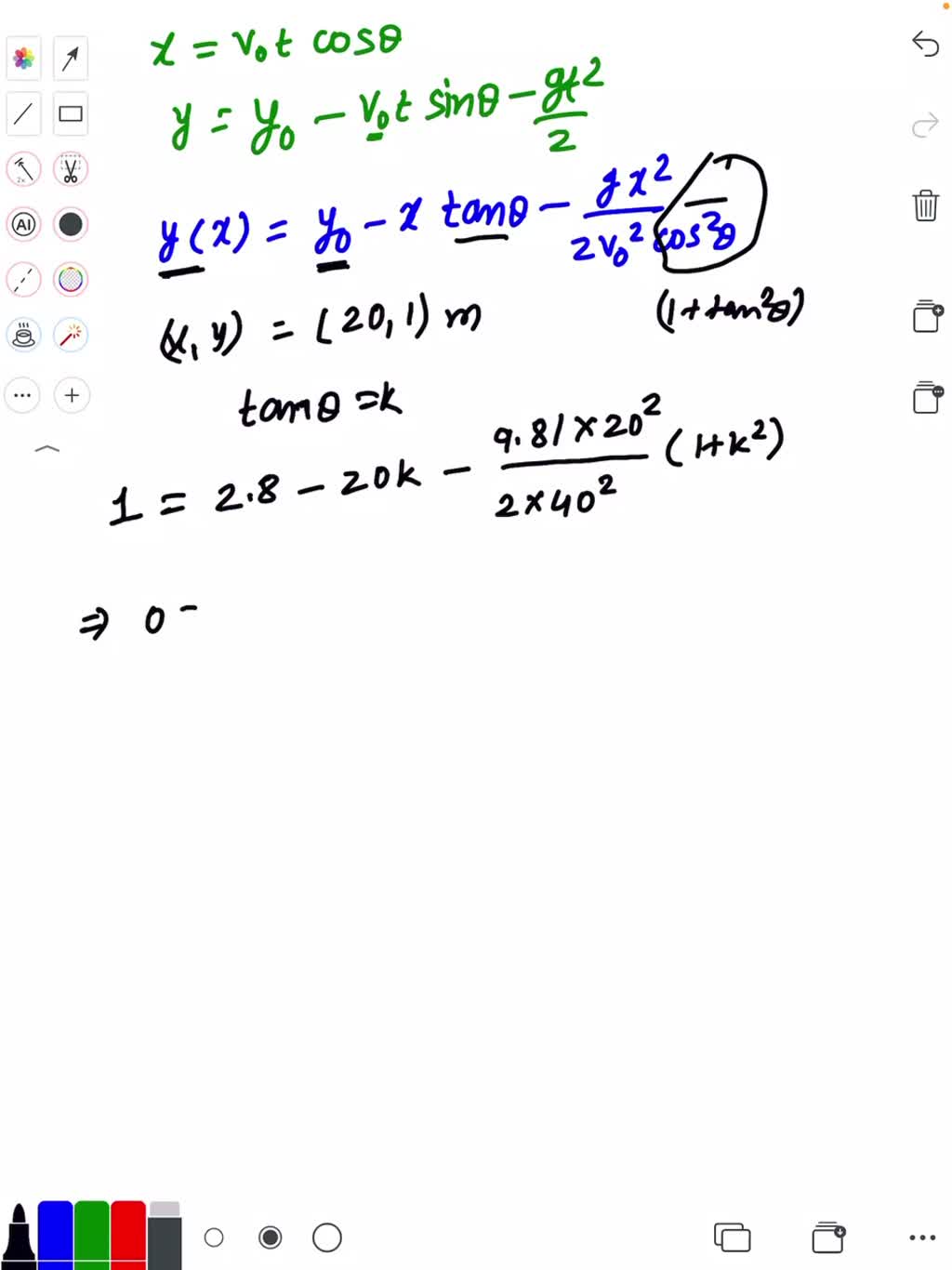Select the scissors cut tool
952x1270 pixels.
coord(71,168)
